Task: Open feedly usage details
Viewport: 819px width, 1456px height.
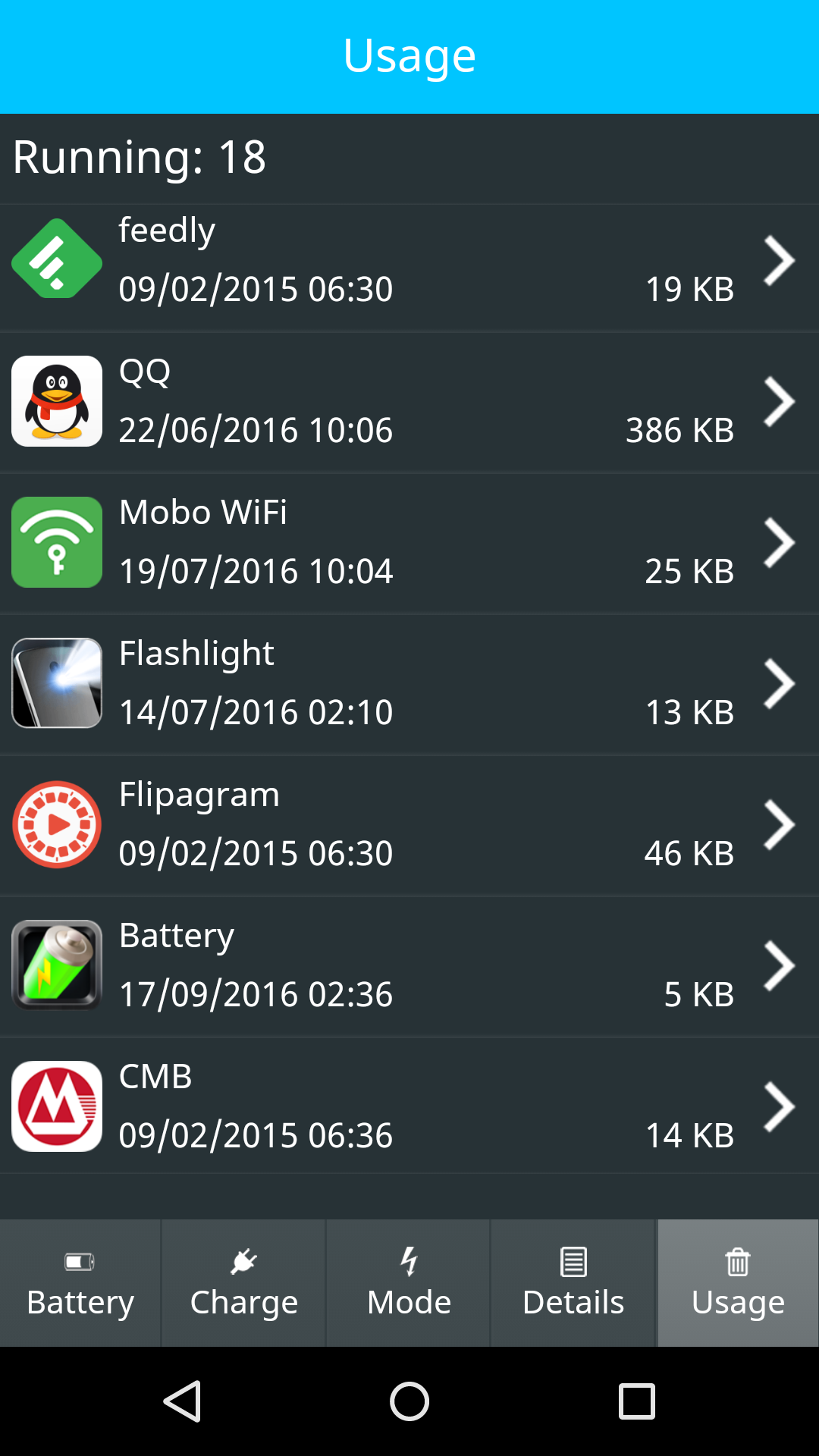Action: click(x=409, y=262)
